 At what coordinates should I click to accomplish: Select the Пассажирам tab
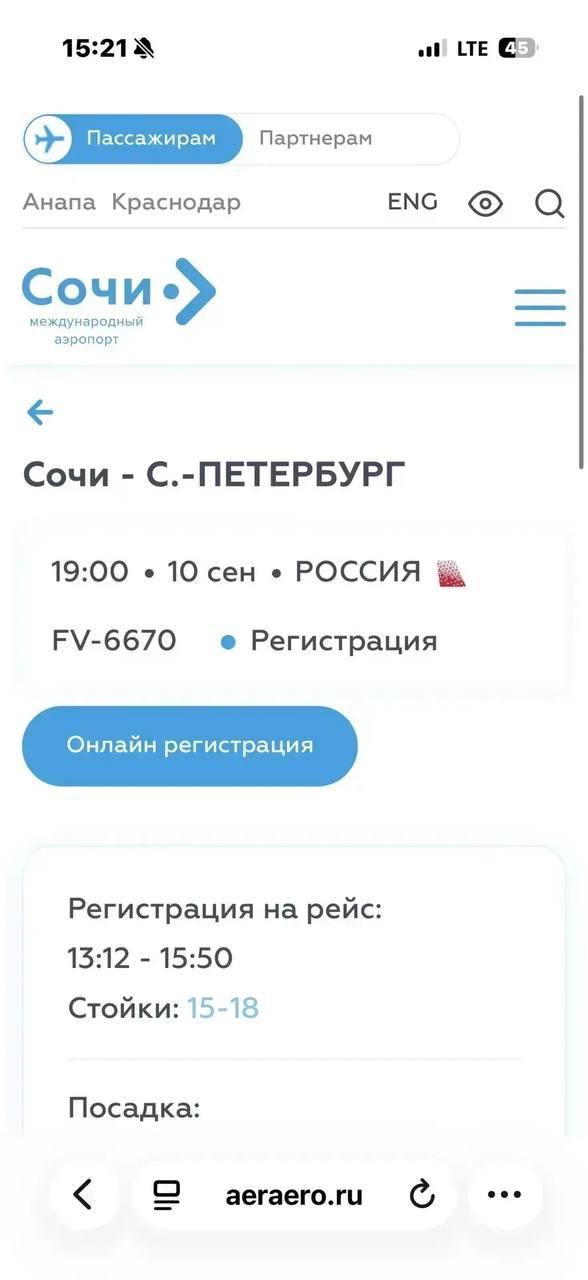pos(133,139)
